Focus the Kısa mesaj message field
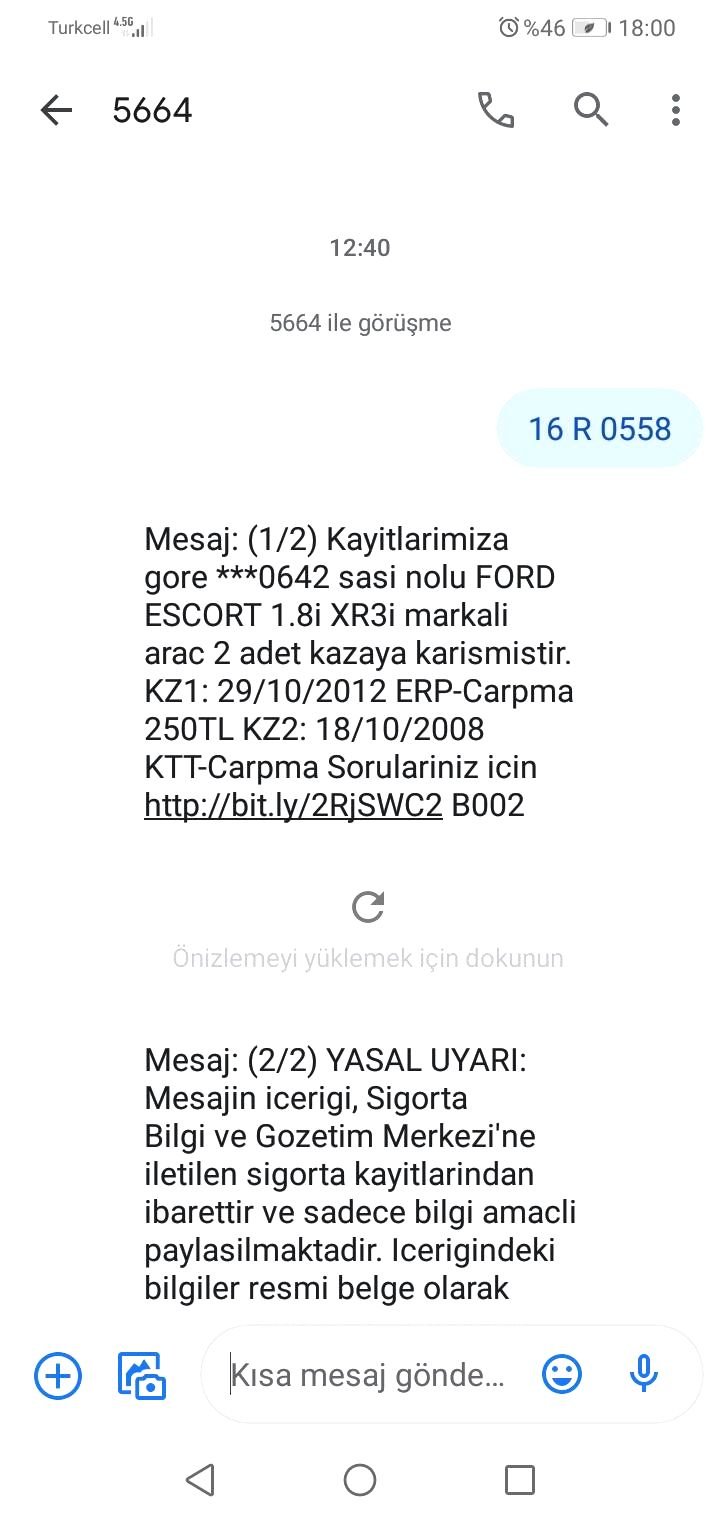720x1520 pixels. click(368, 1377)
